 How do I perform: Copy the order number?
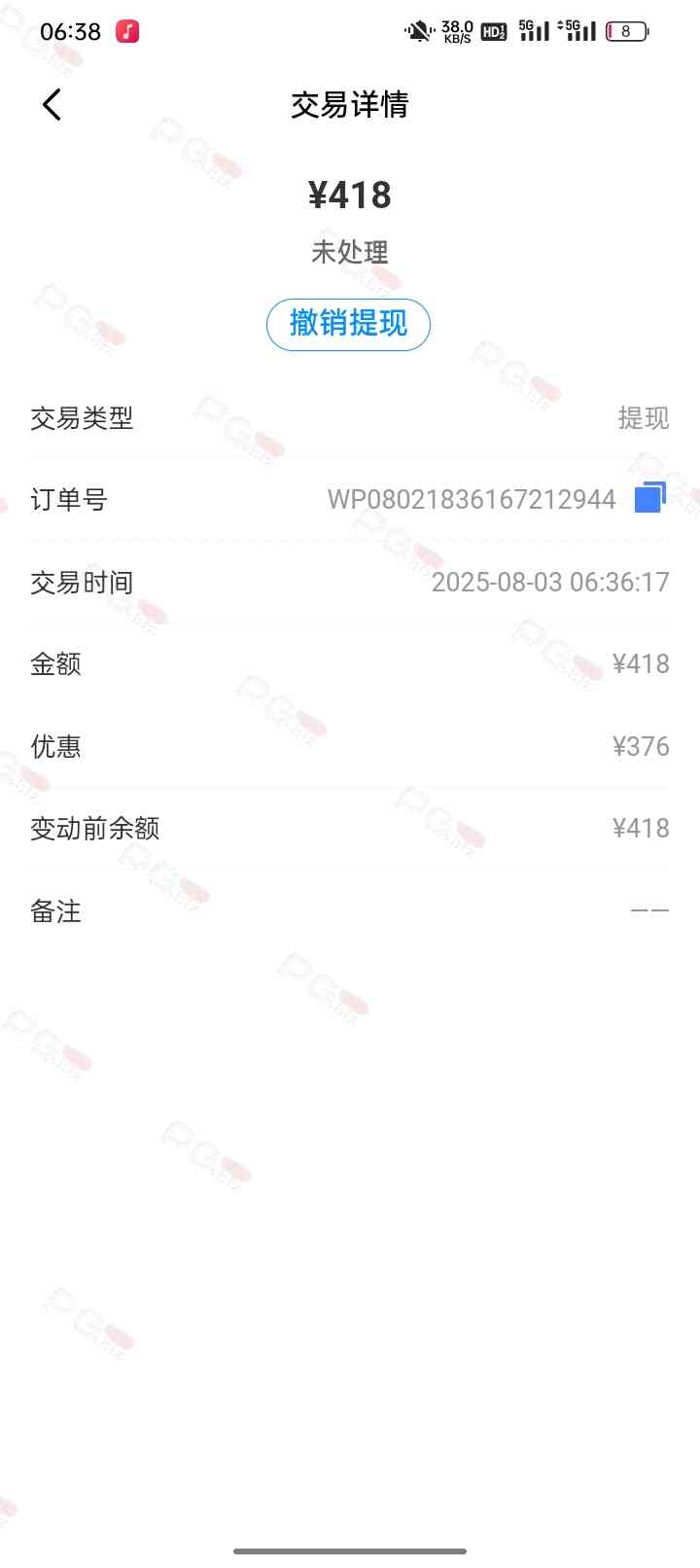[x=649, y=498]
